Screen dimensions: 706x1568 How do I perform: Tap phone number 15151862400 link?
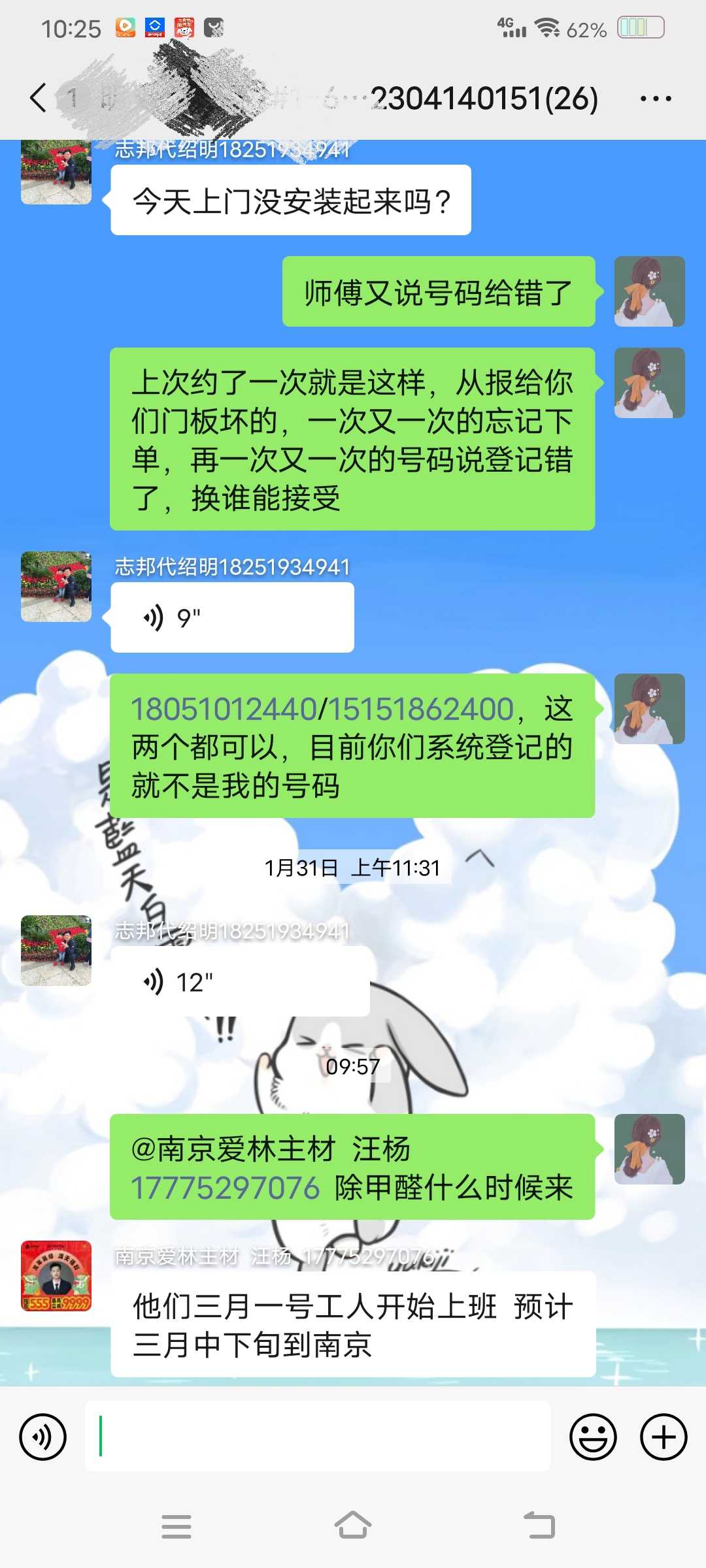tap(420, 710)
